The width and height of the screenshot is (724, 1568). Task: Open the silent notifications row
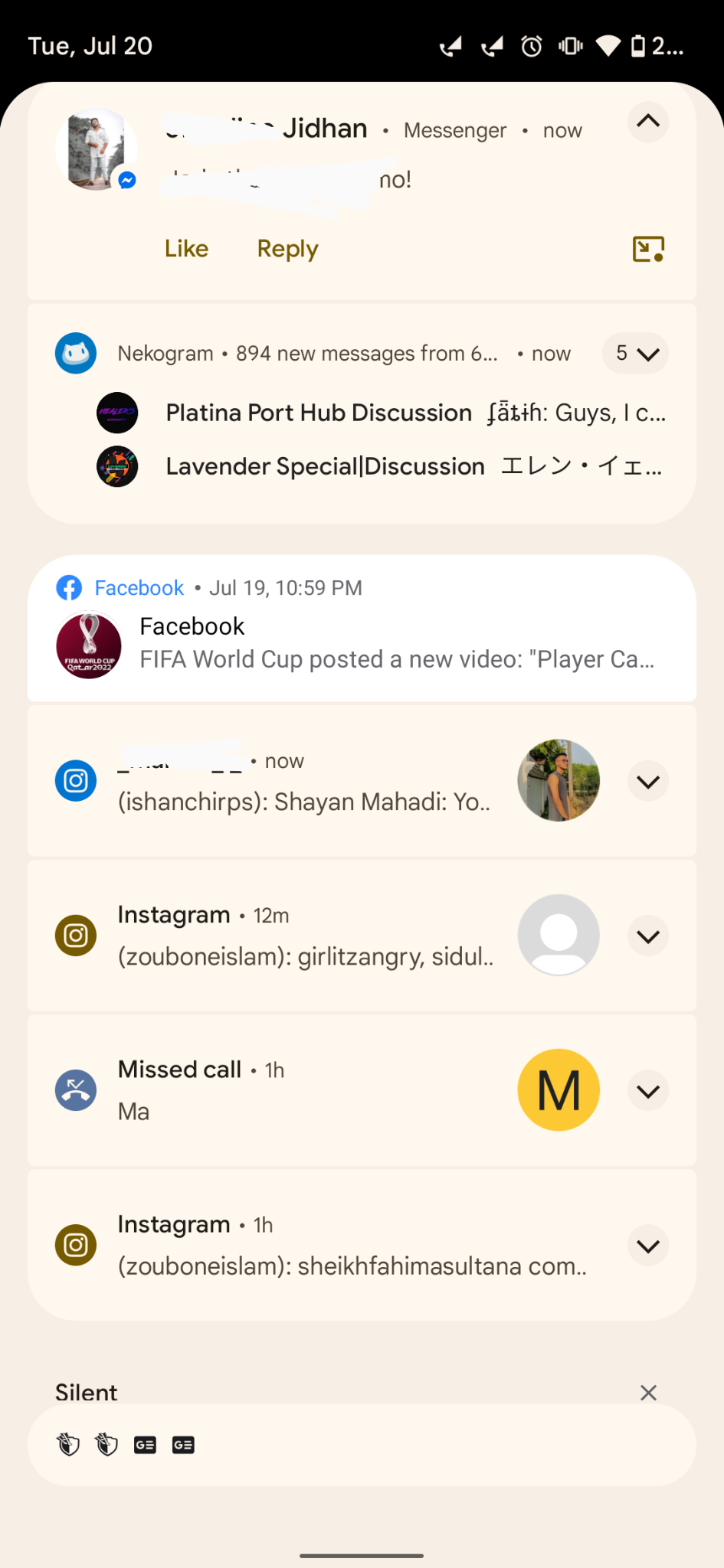(x=362, y=1445)
